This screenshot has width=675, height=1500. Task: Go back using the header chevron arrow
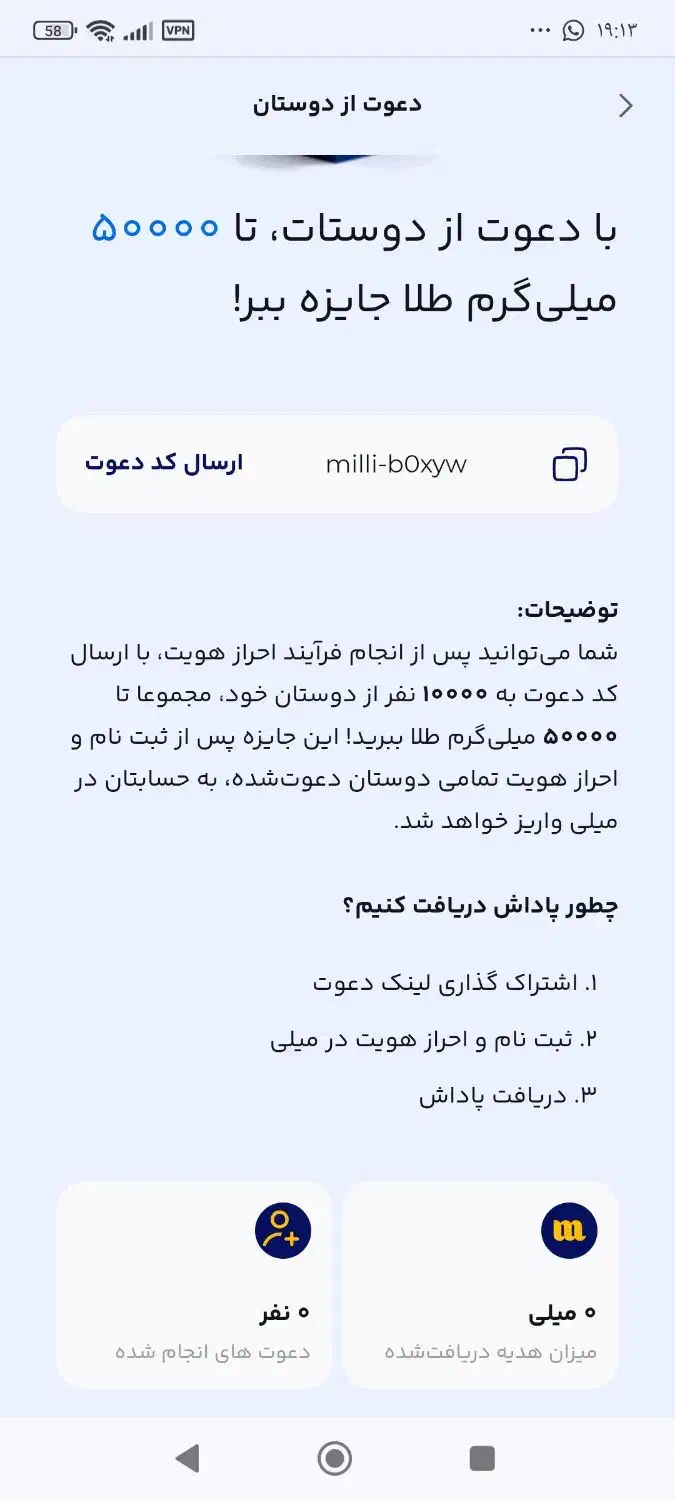click(x=626, y=105)
